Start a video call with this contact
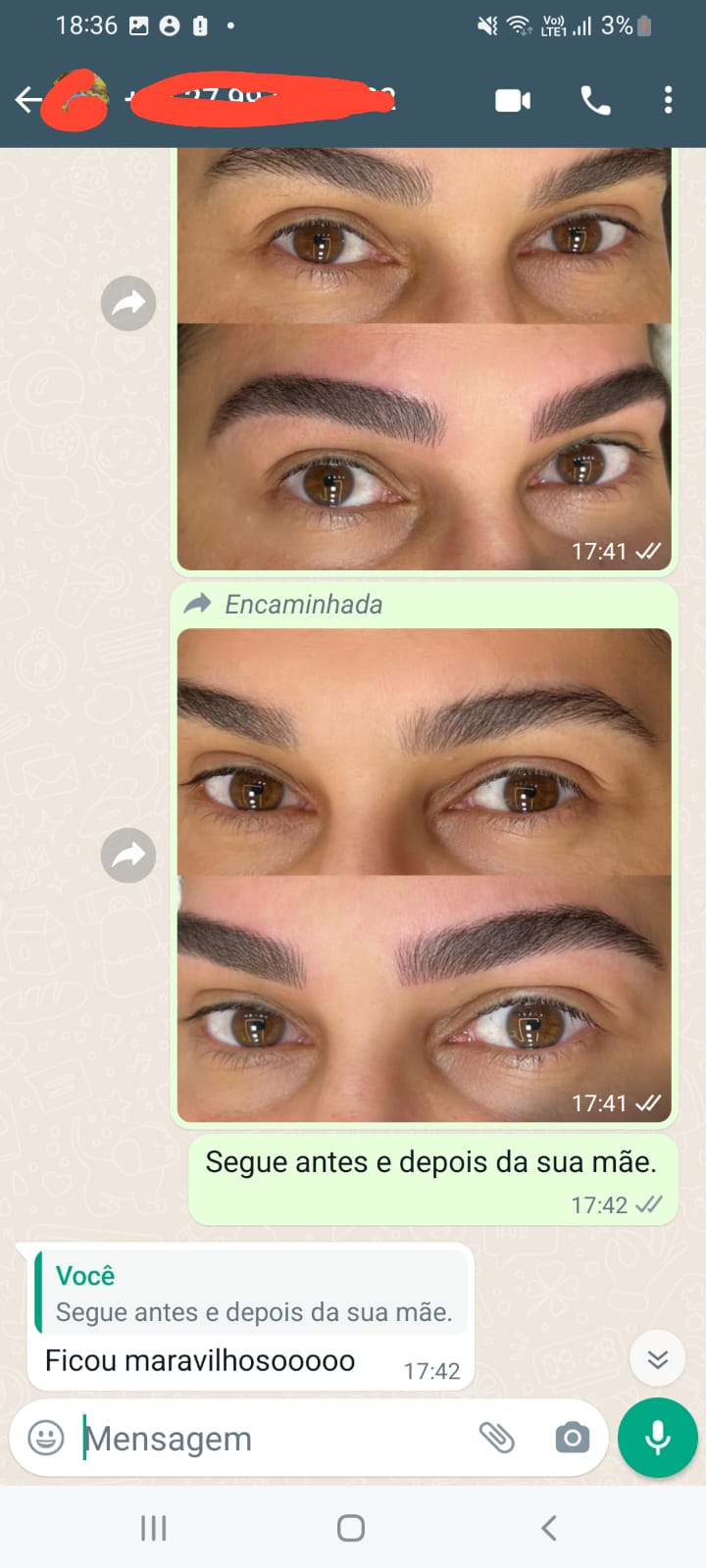This screenshot has width=706, height=1568. [x=513, y=100]
